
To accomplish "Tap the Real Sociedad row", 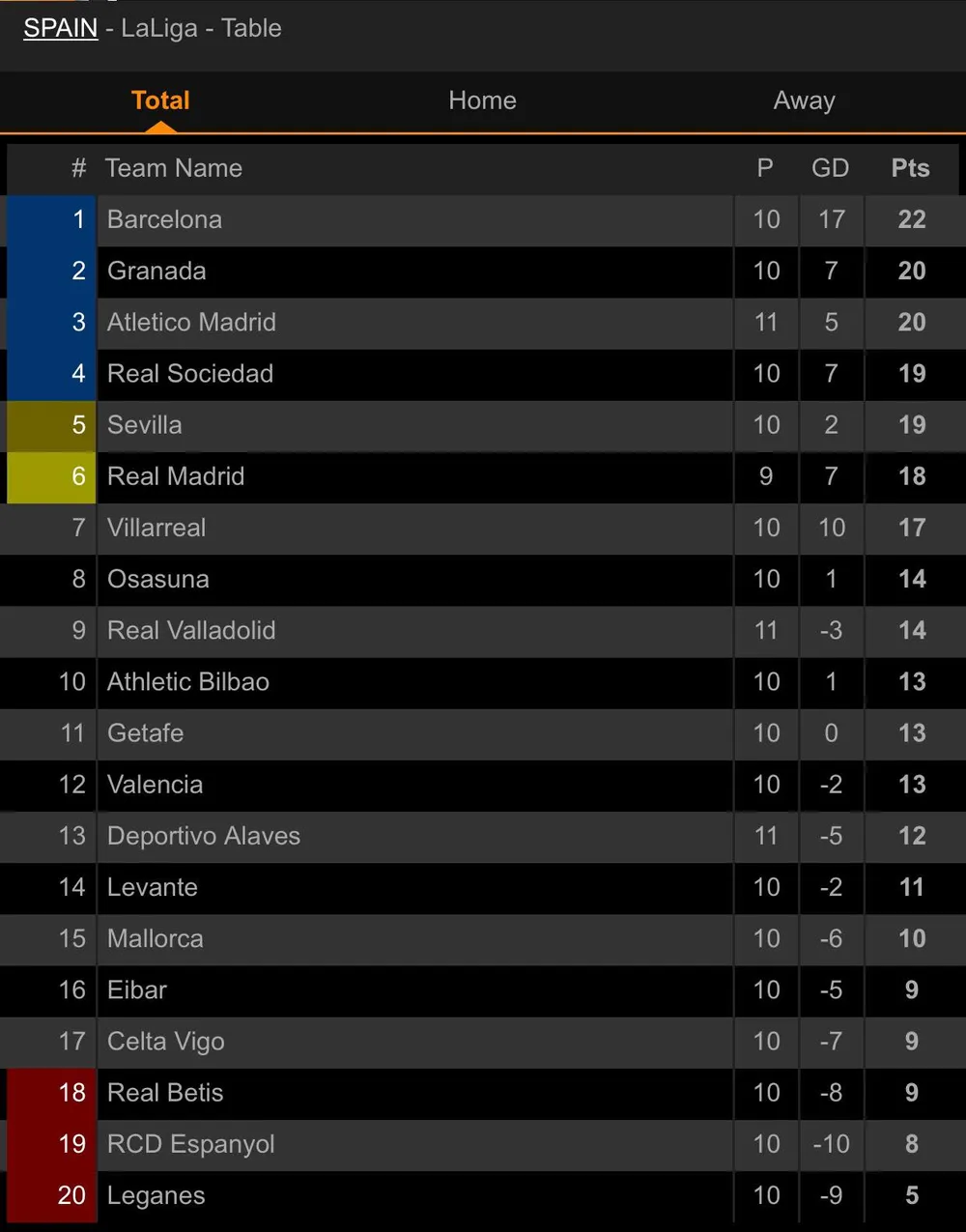I will pyautogui.click(x=190, y=374).
